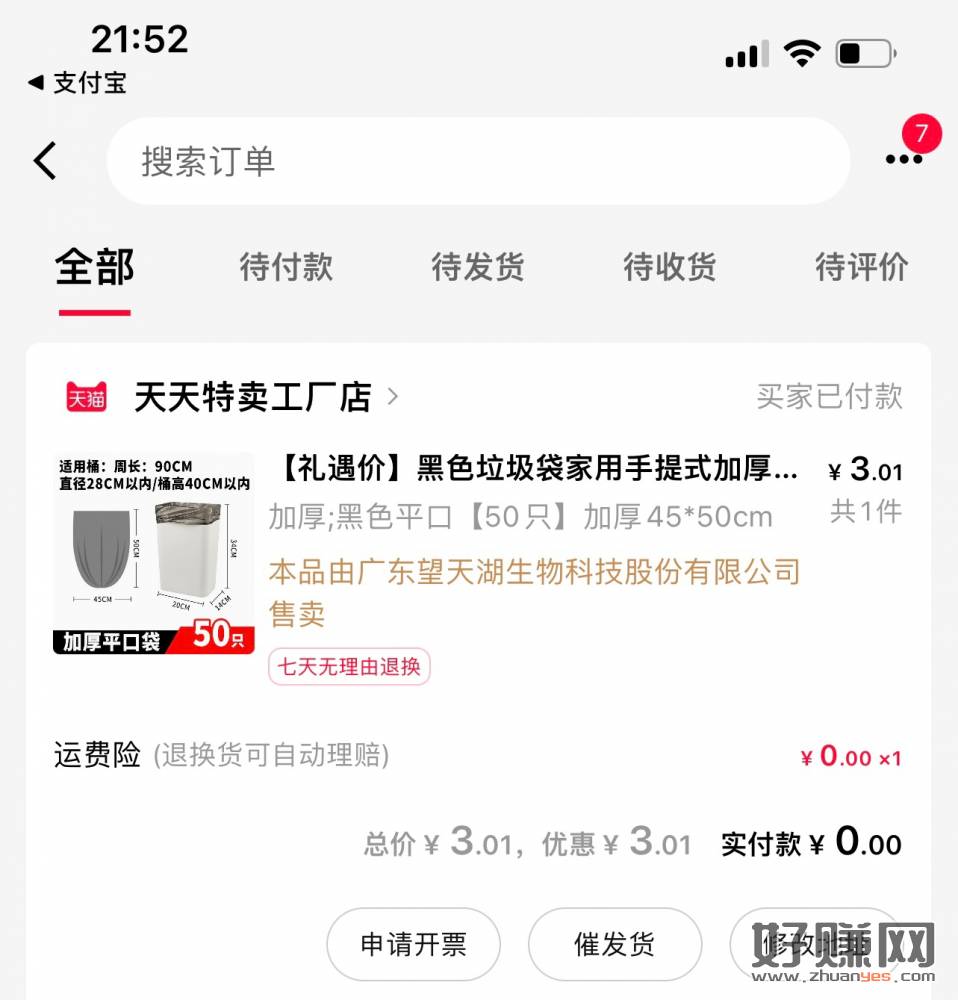Open the black garbage bag order details

[x=536, y=468]
